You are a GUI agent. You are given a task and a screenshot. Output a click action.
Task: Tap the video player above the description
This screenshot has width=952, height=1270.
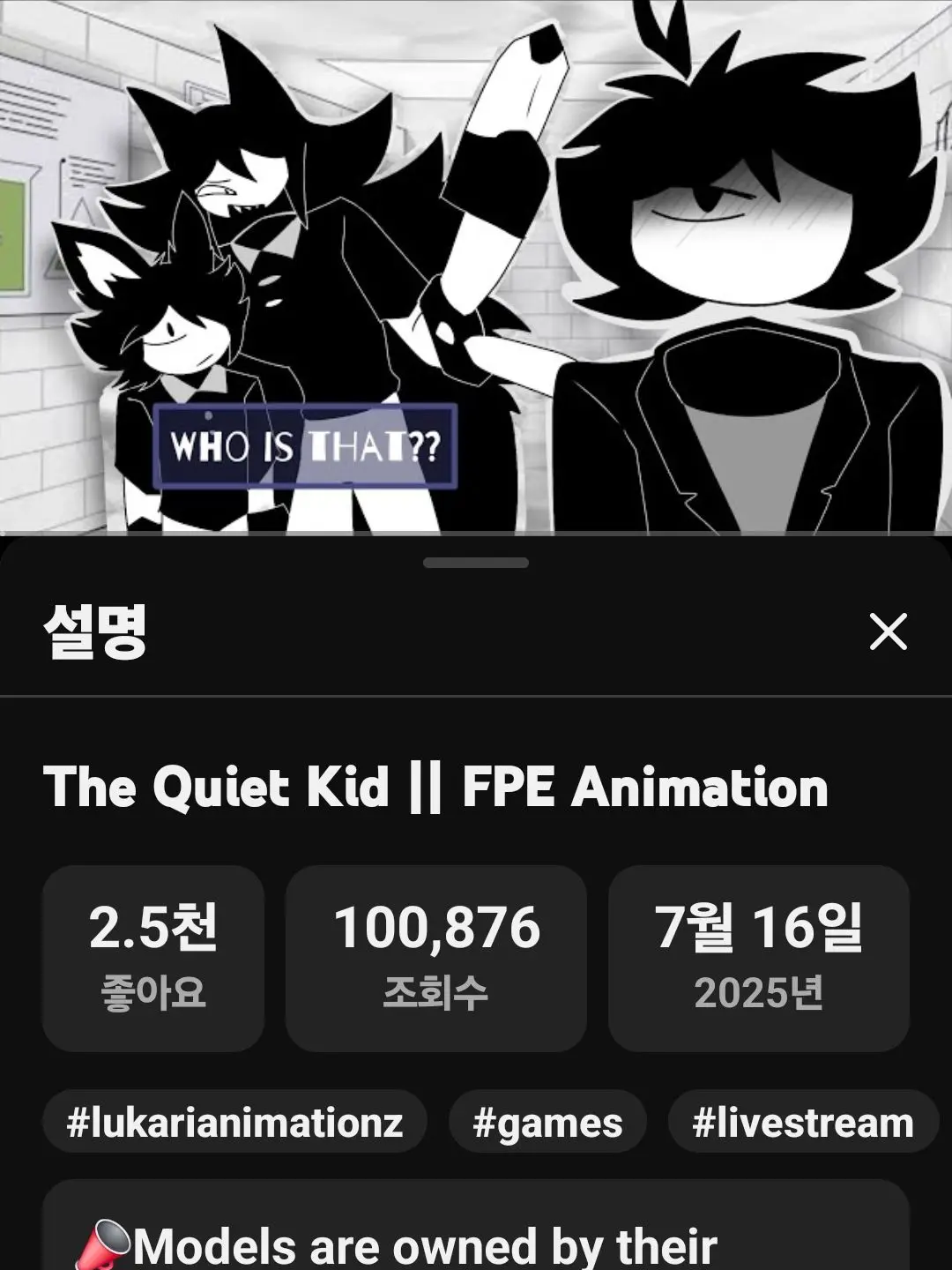click(x=476, y=265)
